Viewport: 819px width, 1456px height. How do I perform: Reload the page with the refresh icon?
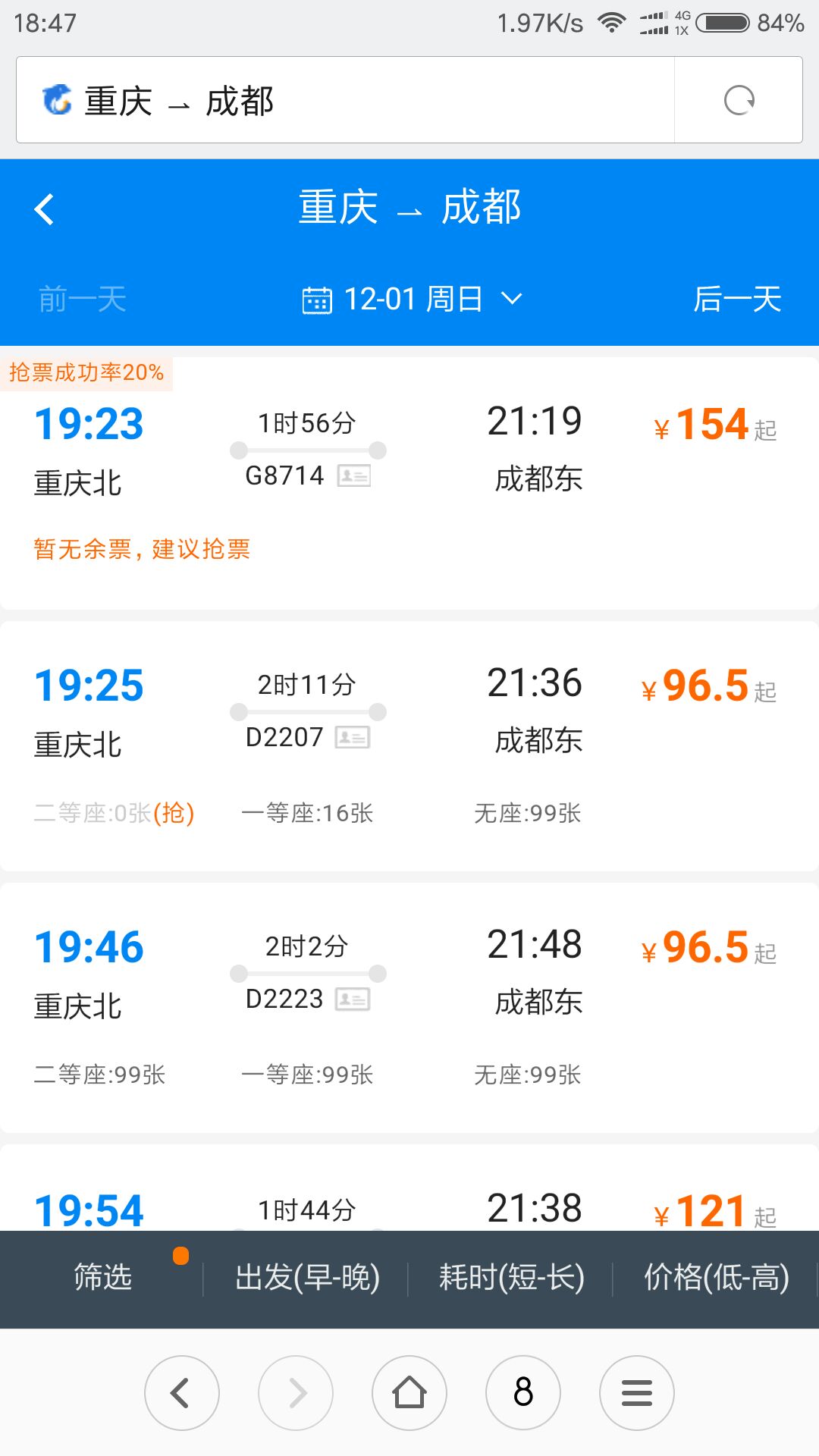coord(739,100)
